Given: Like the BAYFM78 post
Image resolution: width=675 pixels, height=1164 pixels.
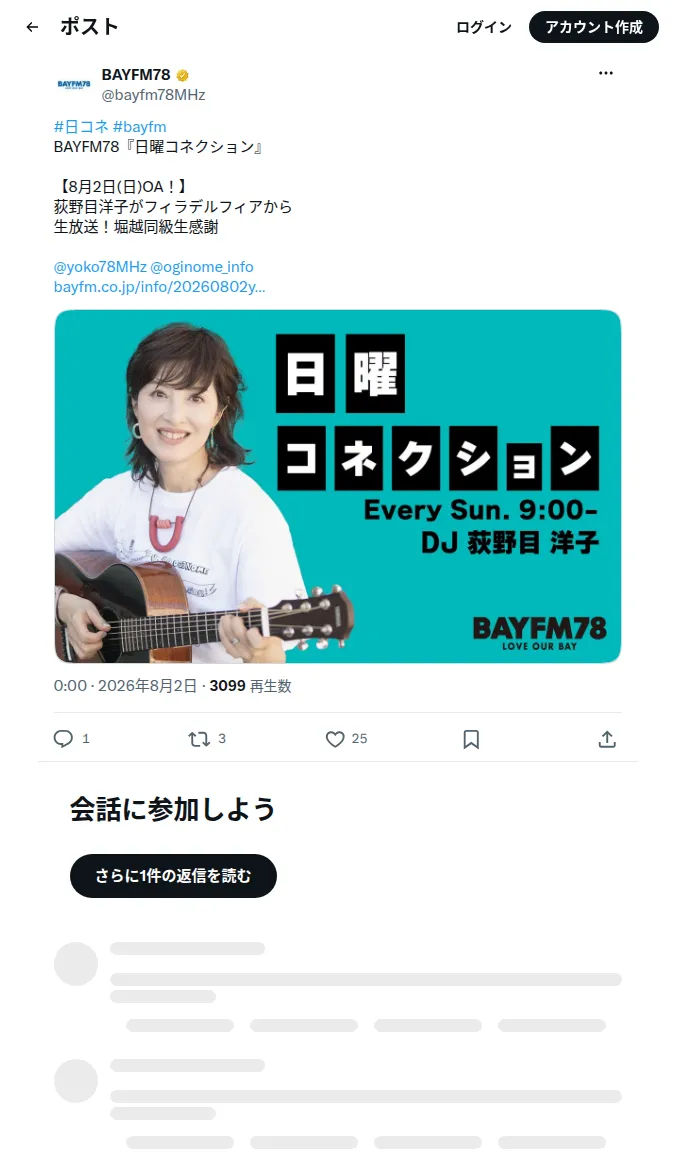Looking at the screenshot, I should point(336,739).
